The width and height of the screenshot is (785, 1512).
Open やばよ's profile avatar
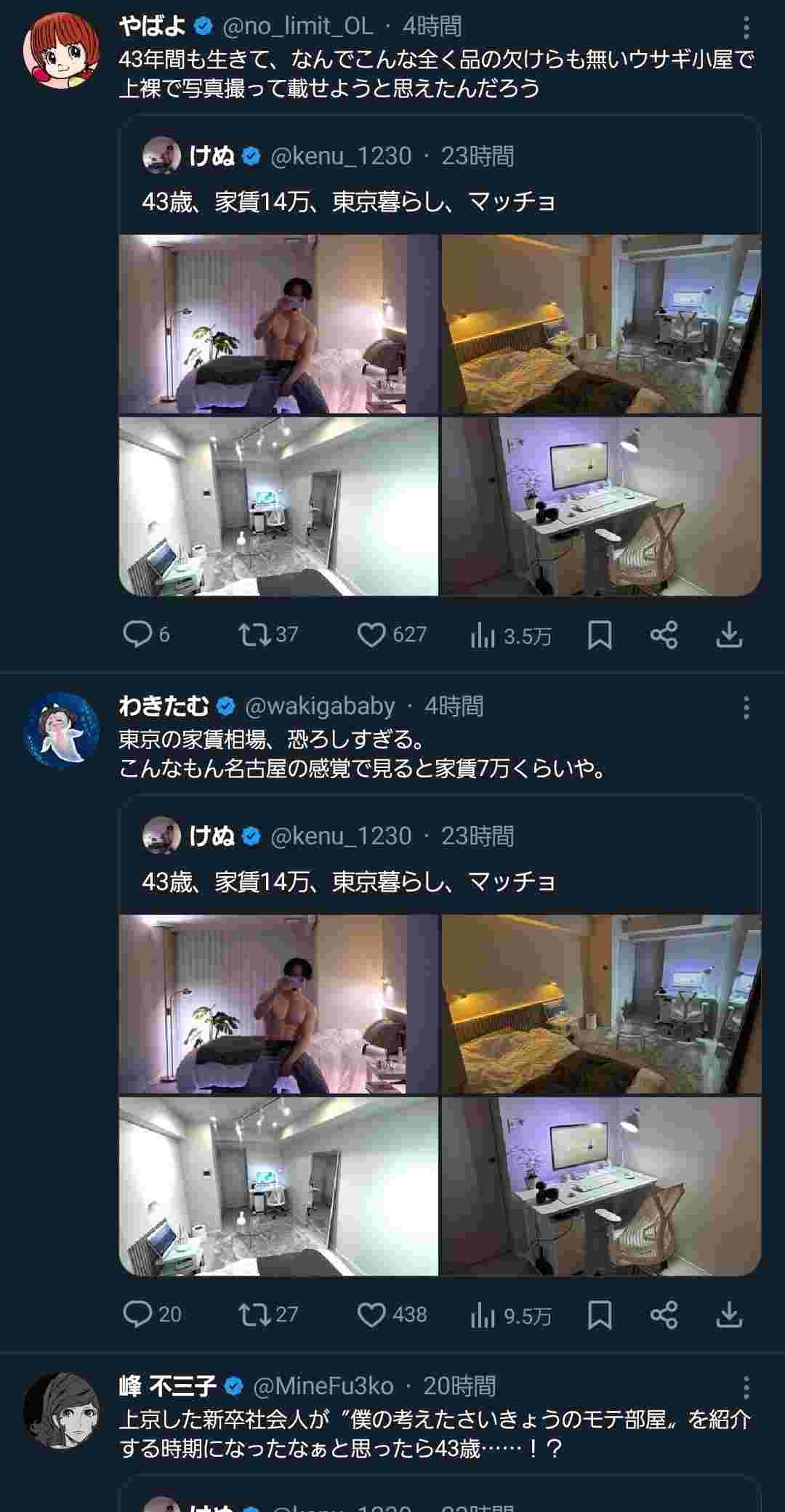[x=62, y=51]
